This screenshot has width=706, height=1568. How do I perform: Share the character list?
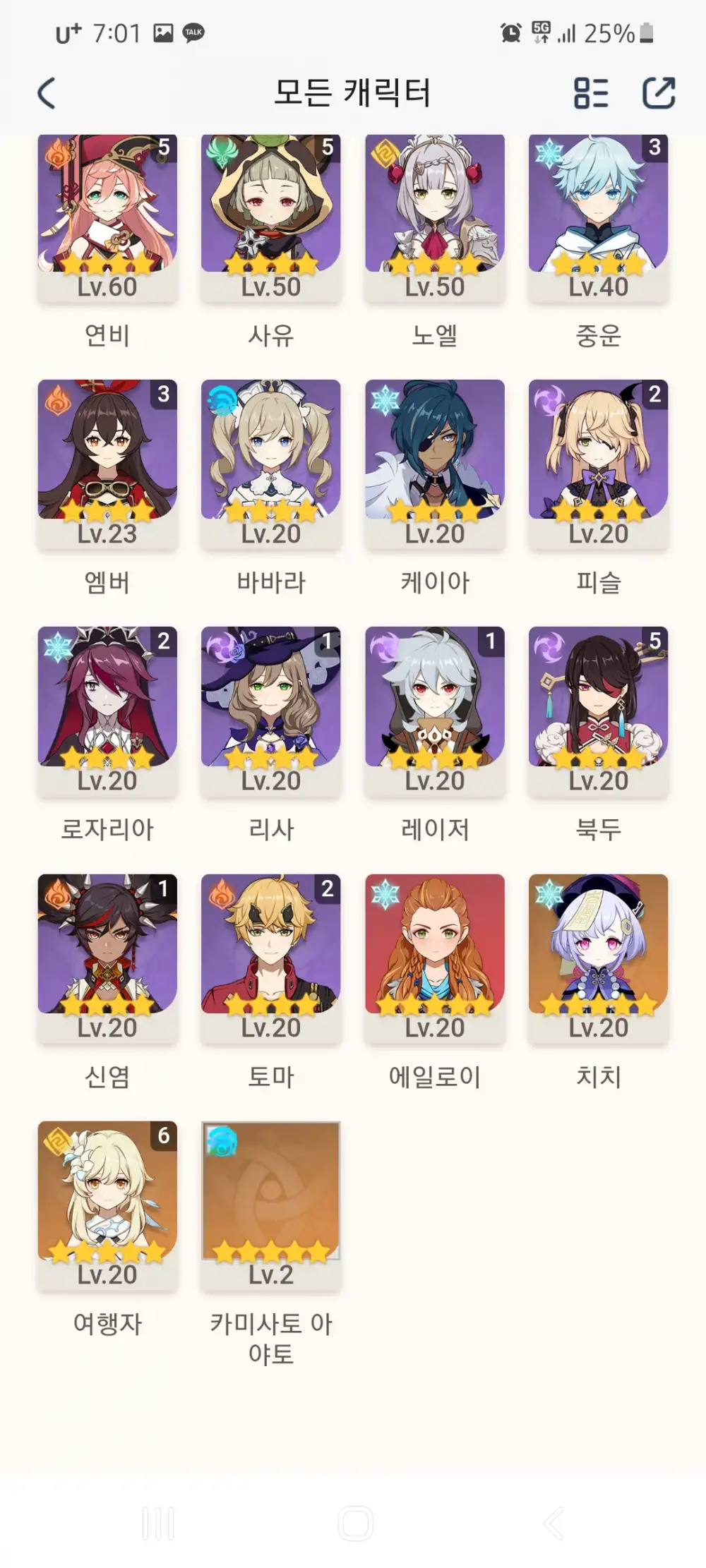[659, 93]
